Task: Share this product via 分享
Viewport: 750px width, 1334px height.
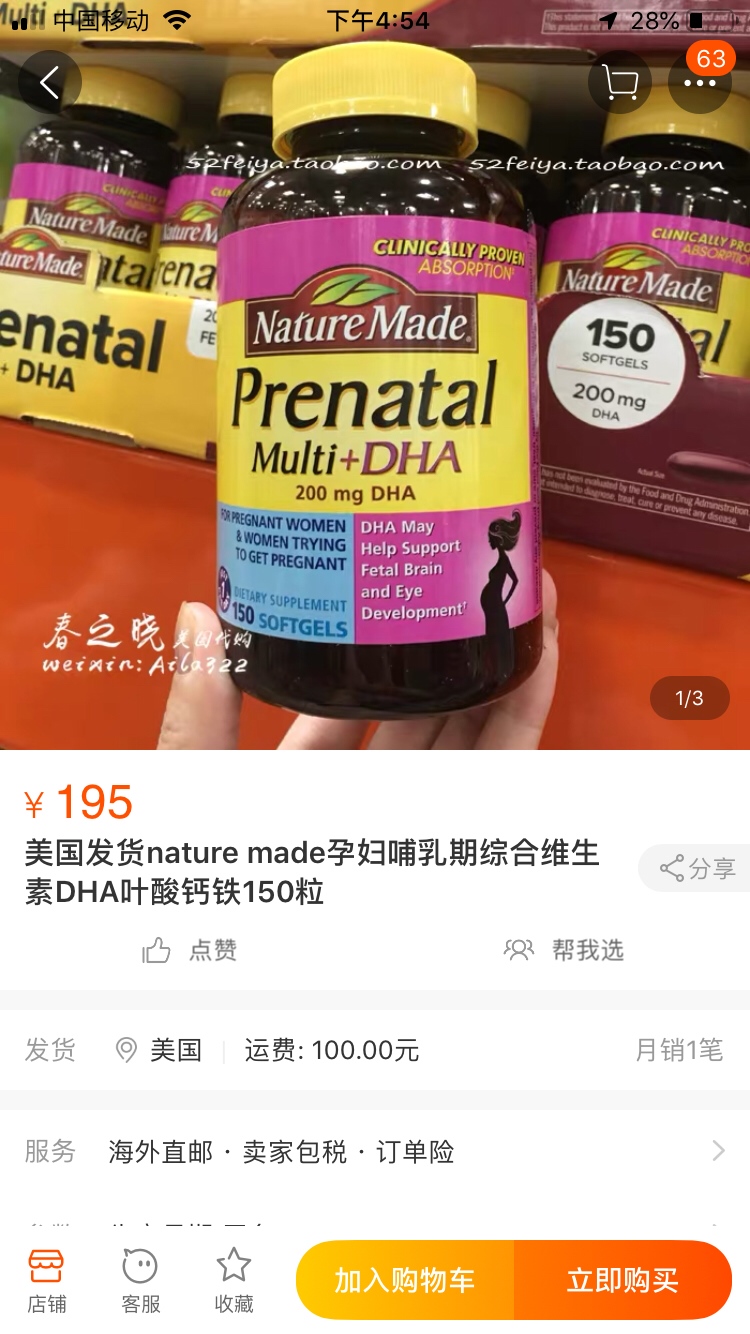Action: [x=697, y=868]
